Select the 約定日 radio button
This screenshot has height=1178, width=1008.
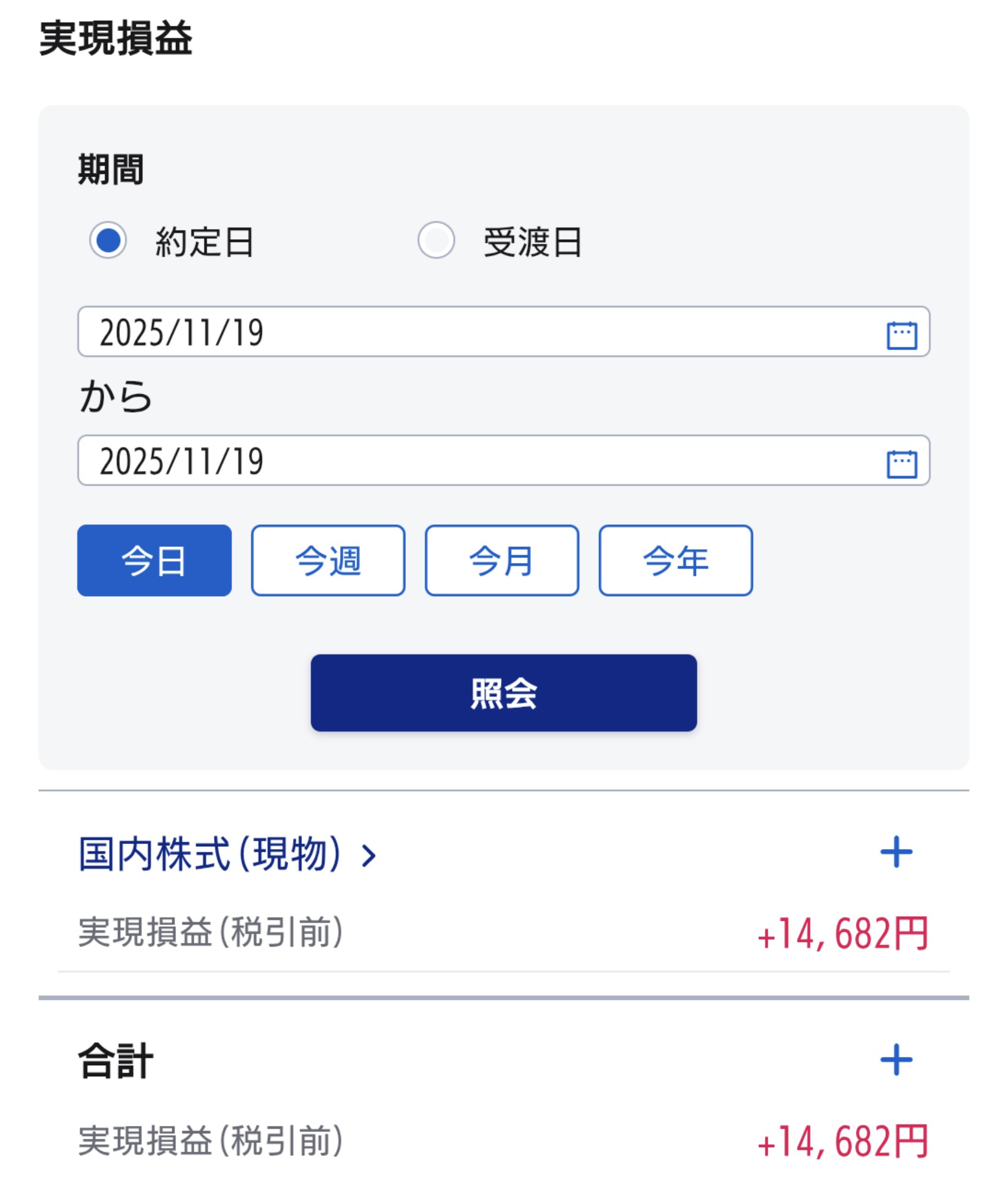110,243
